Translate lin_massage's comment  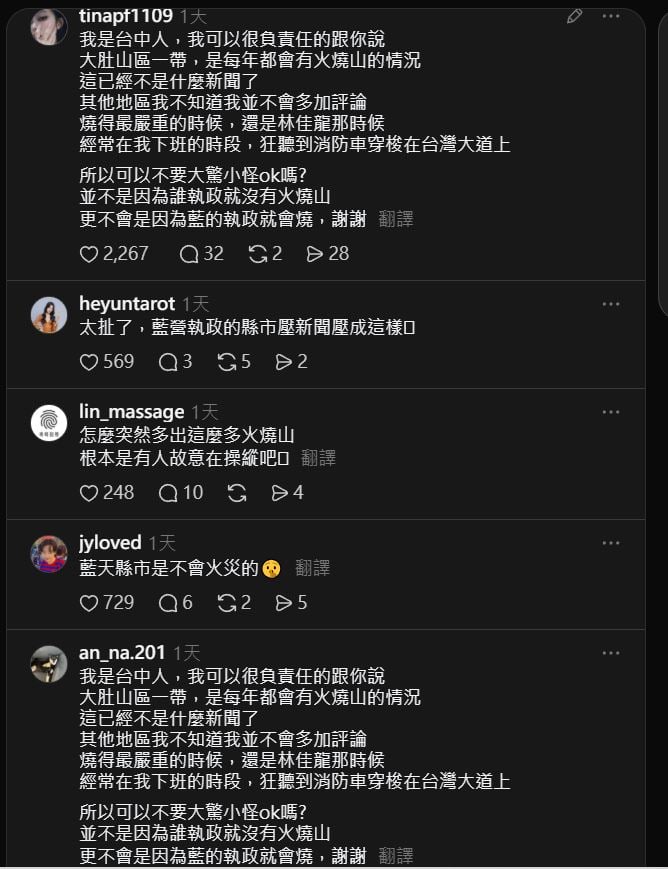tap(318, 458)
